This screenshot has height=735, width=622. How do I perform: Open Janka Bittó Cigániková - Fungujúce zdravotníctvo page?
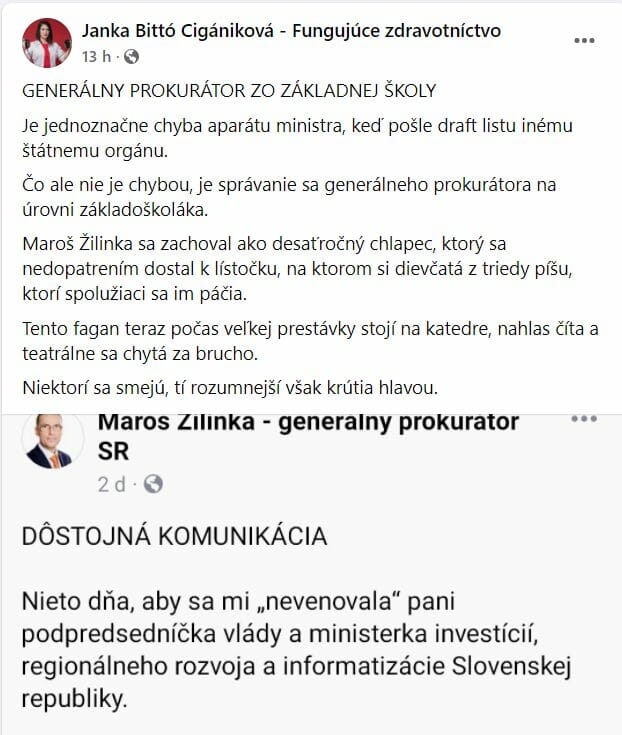pyautogui.click(x=291, y=31)
